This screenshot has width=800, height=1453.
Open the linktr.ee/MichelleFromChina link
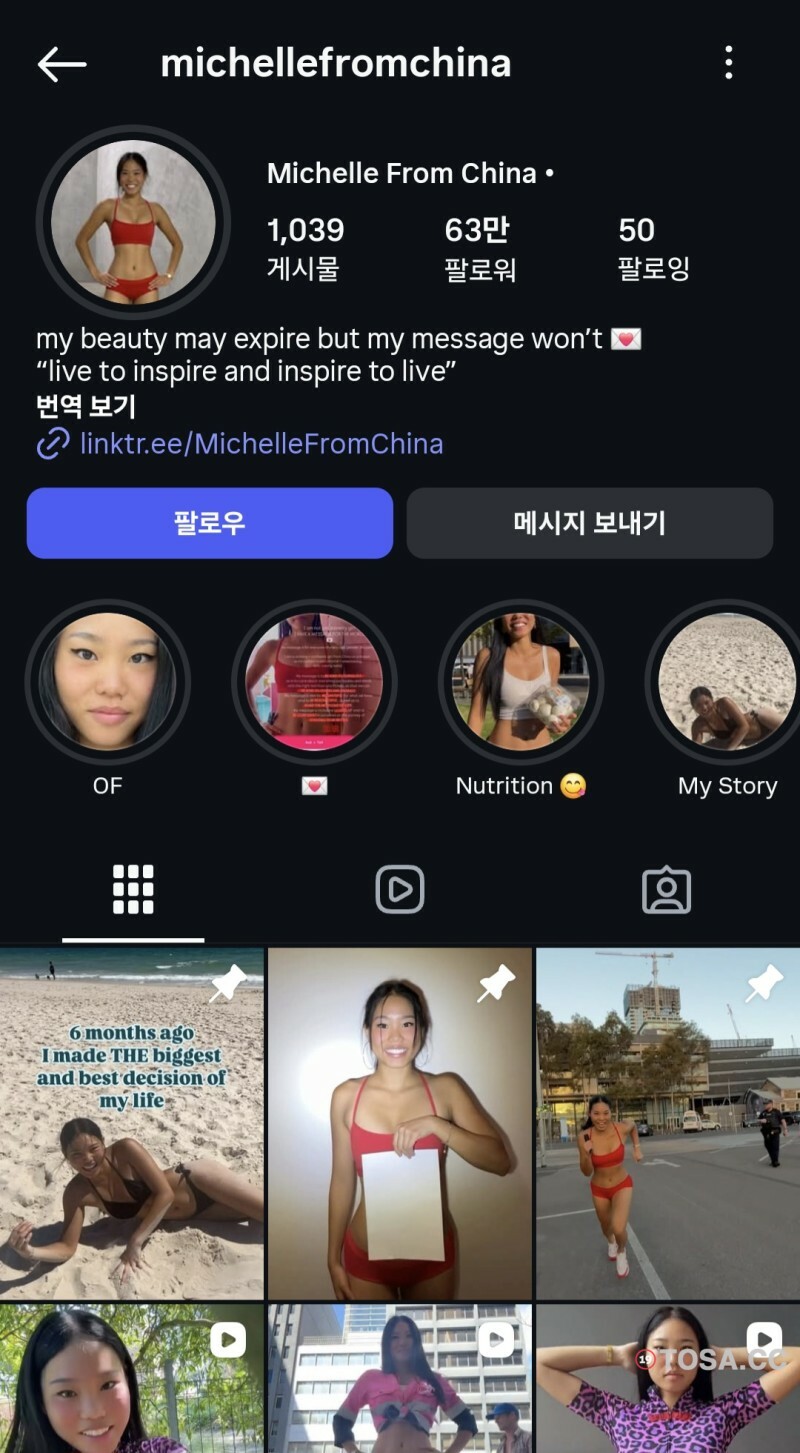tap(260, 444)
